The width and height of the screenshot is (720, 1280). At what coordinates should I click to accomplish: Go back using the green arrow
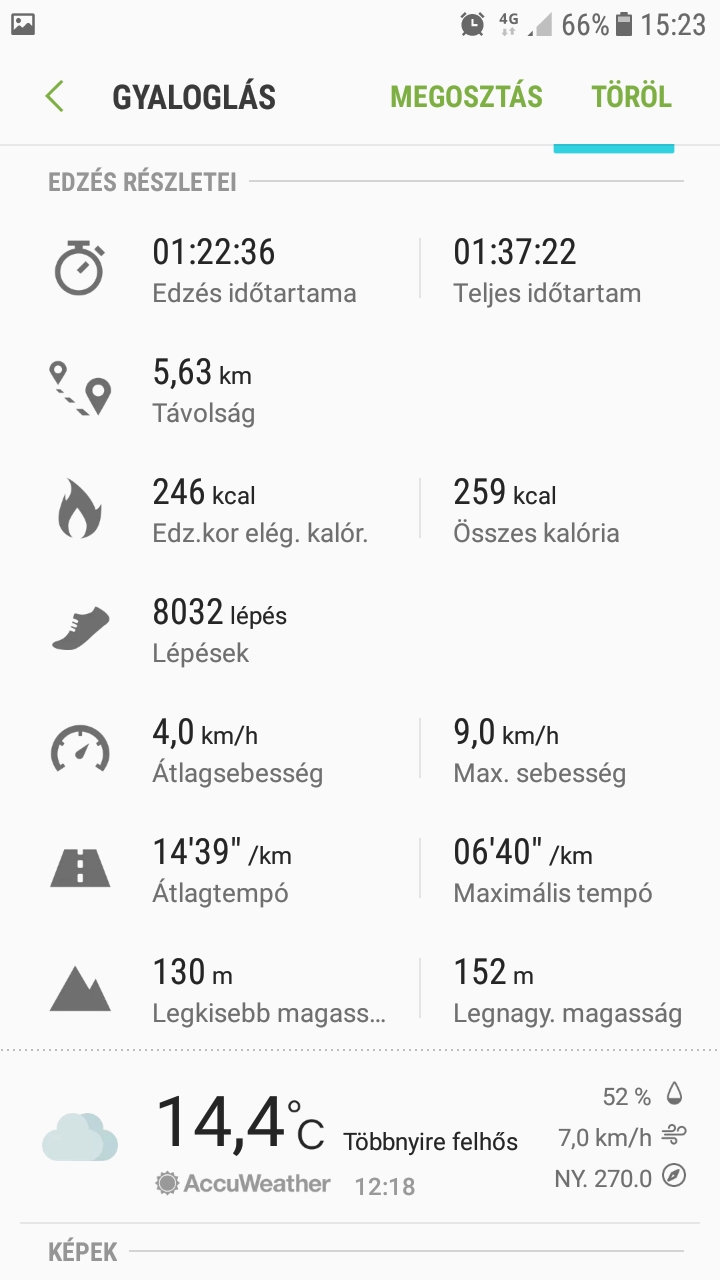pos(55,97)
